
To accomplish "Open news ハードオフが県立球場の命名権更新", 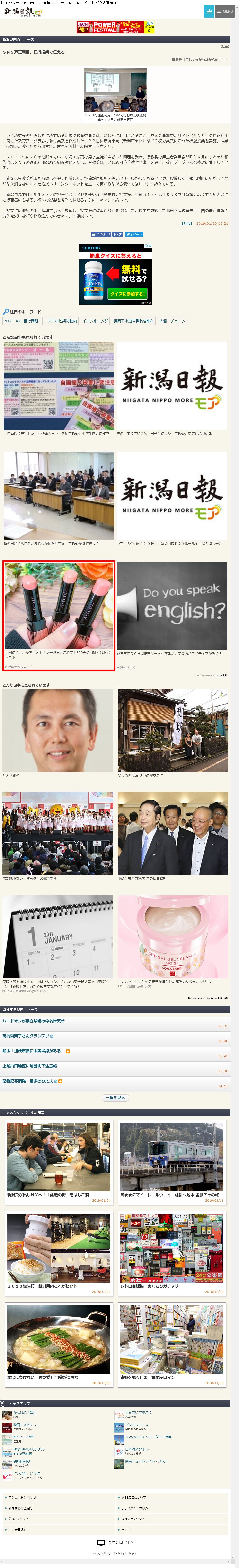I will pyautogui.click(x=34, y=1021).
